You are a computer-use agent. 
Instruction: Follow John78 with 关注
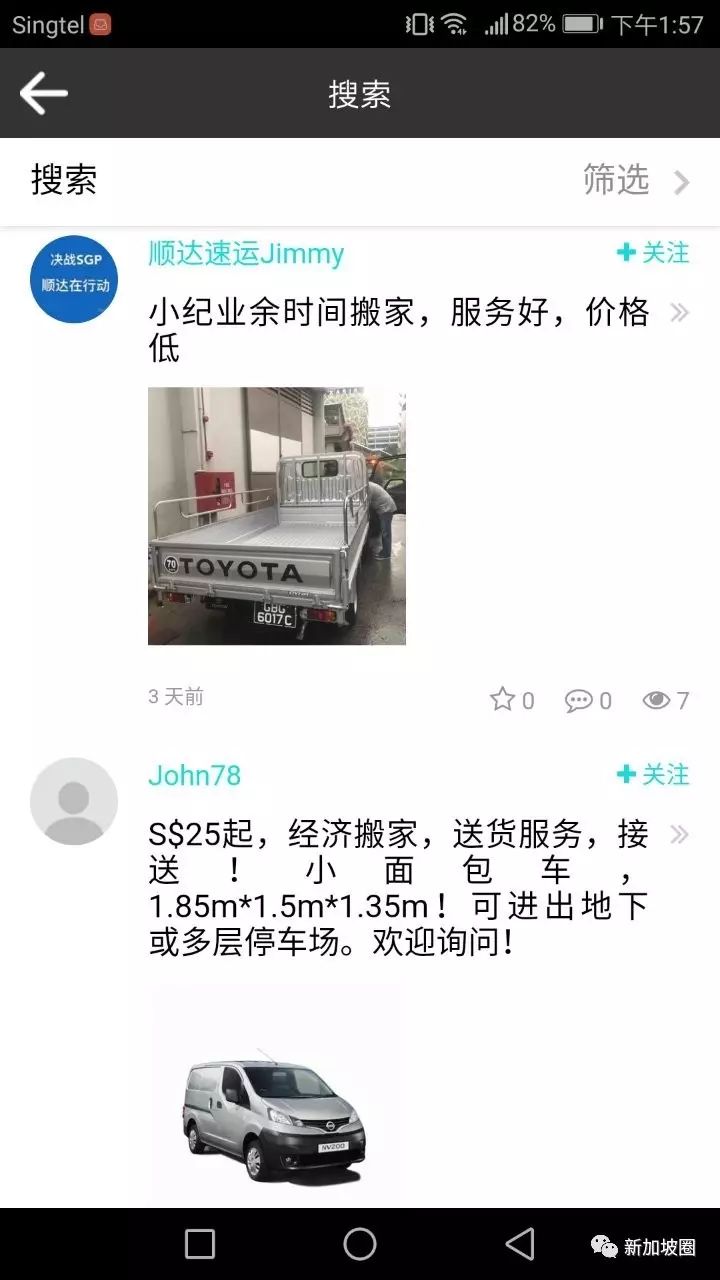coord(653,774)
